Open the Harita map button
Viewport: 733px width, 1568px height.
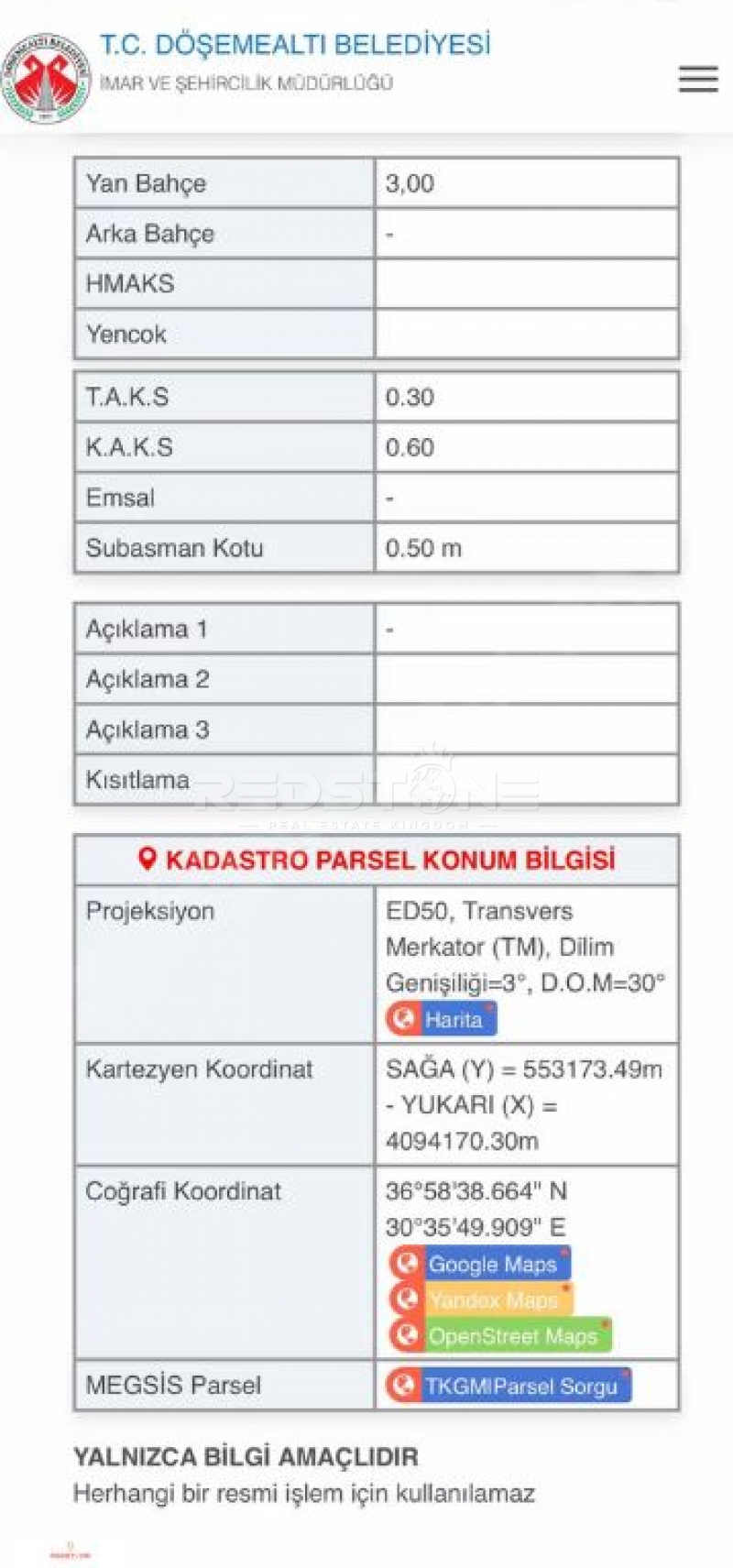(442, 1019)
